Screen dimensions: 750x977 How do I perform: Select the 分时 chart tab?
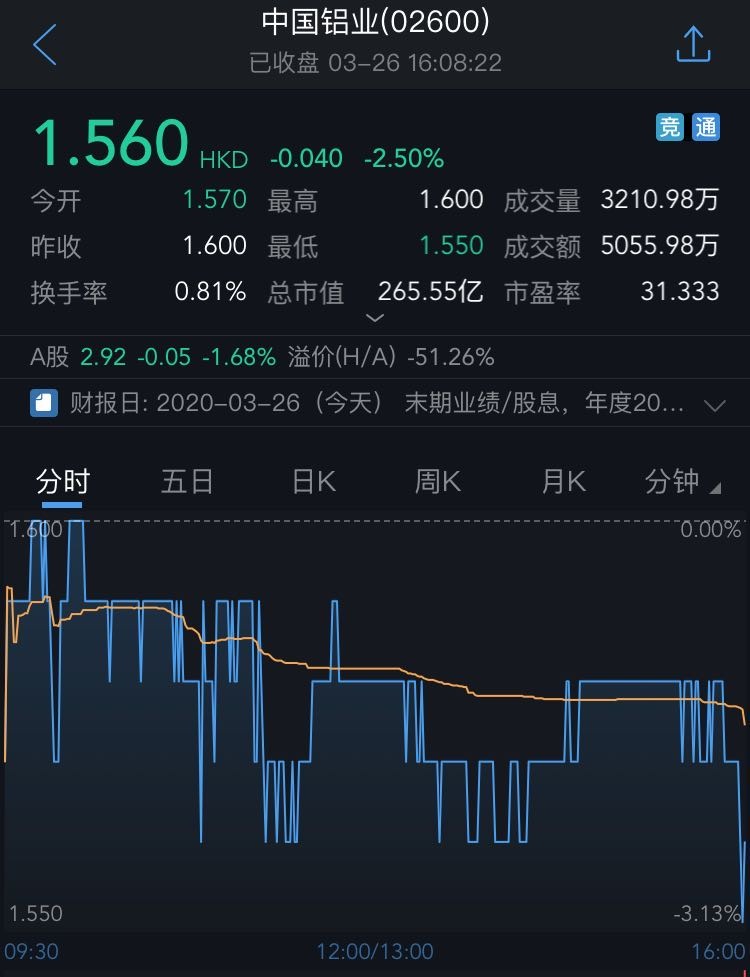62,482
